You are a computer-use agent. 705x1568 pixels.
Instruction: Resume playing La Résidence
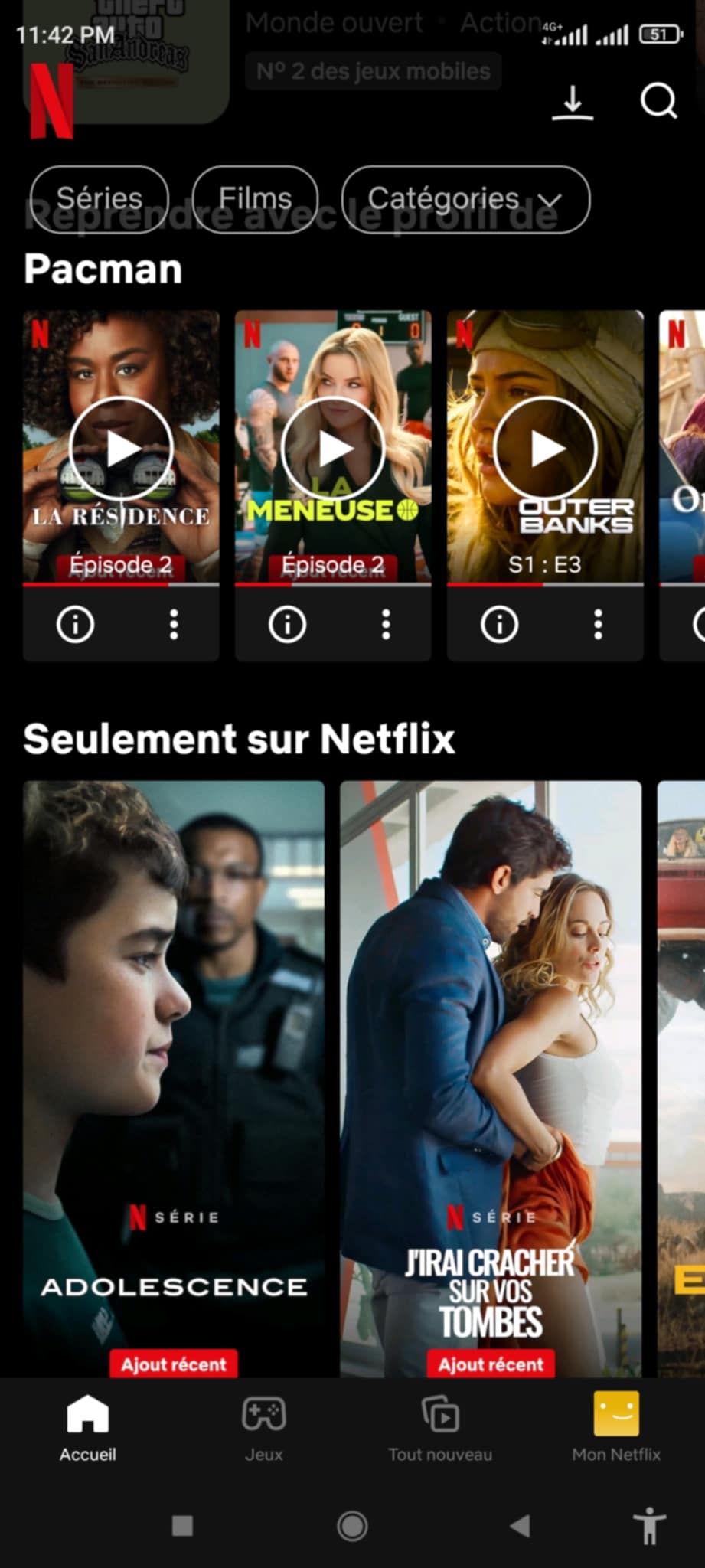121,449
